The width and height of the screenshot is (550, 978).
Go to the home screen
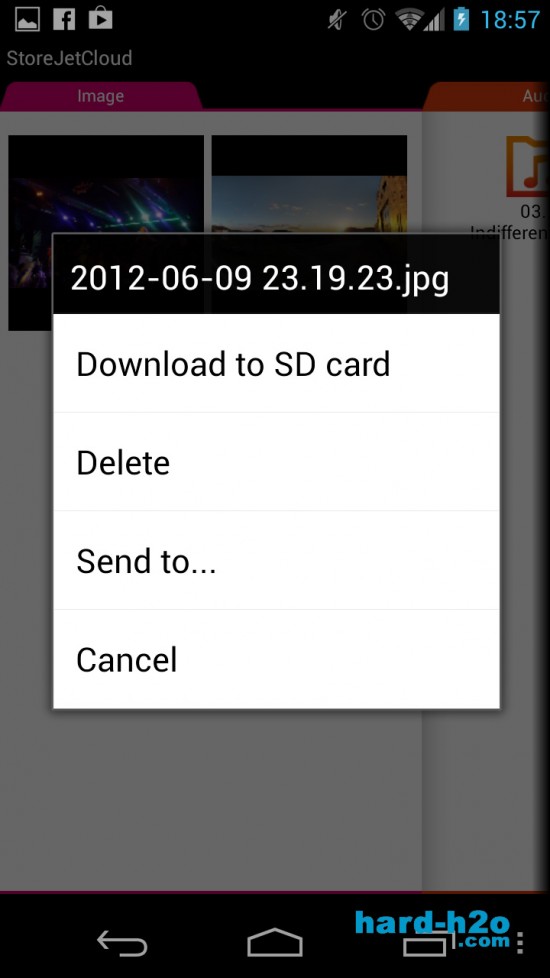coord(275,942)
